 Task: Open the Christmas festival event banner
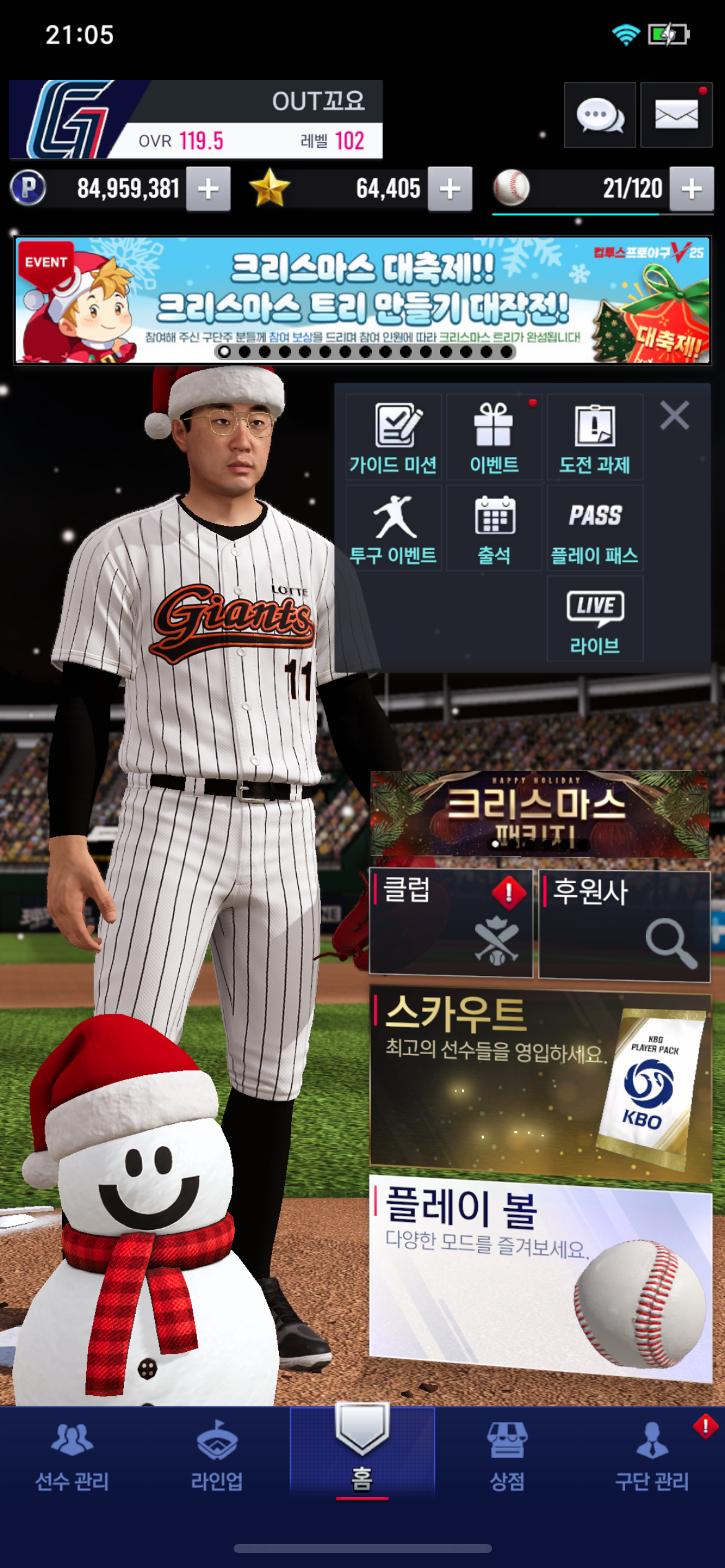click(362, 300)
